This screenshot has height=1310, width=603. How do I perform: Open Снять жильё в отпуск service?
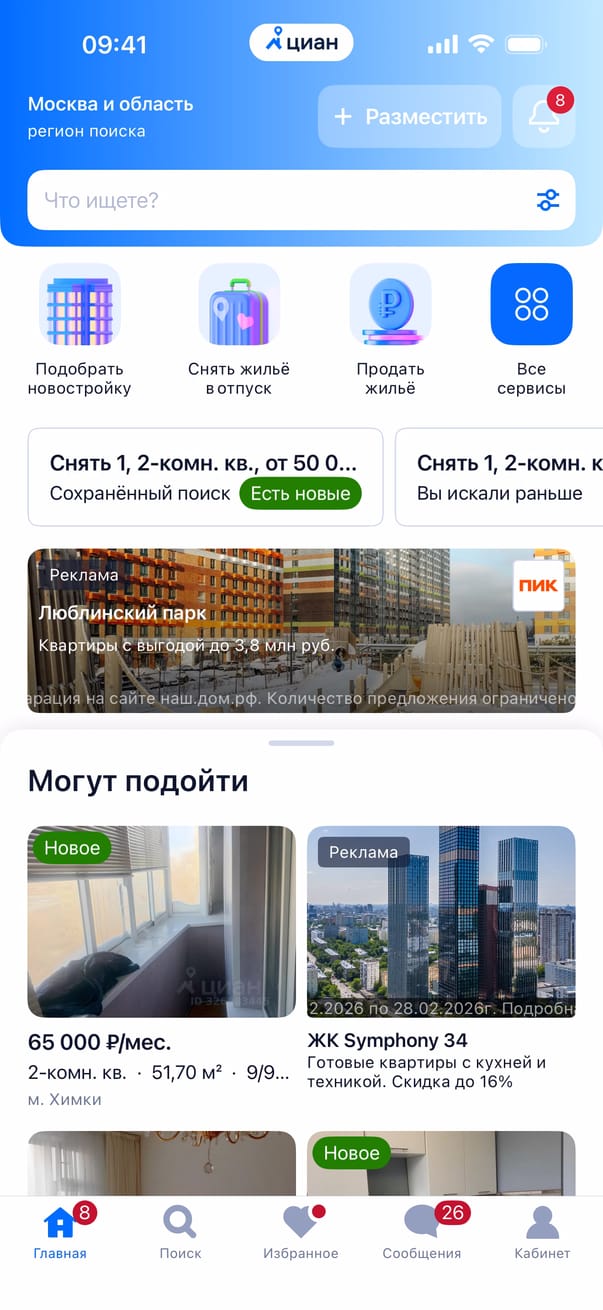[x=239, y=330]
